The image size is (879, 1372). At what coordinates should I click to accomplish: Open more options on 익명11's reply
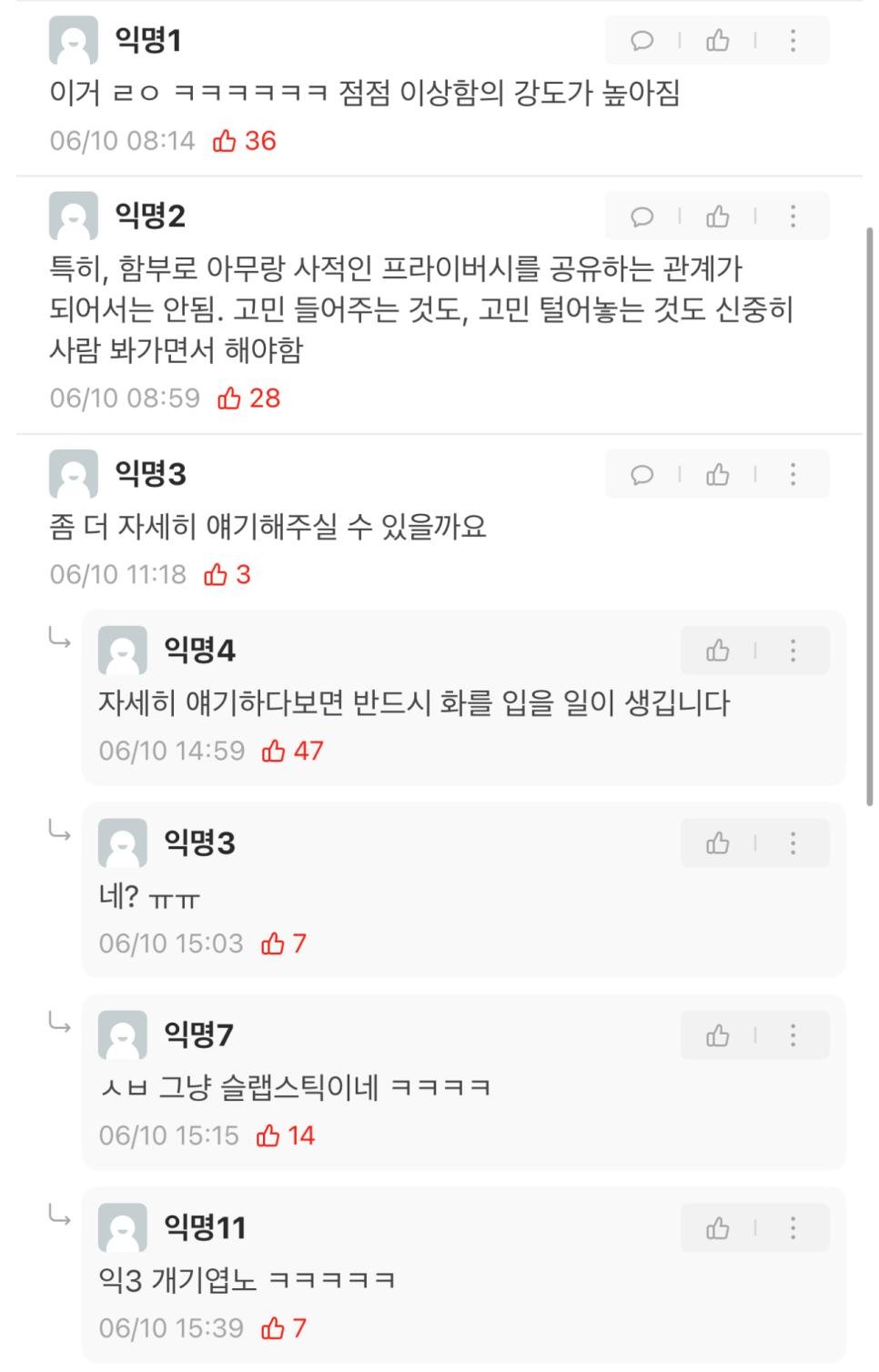pos(793,1228)
